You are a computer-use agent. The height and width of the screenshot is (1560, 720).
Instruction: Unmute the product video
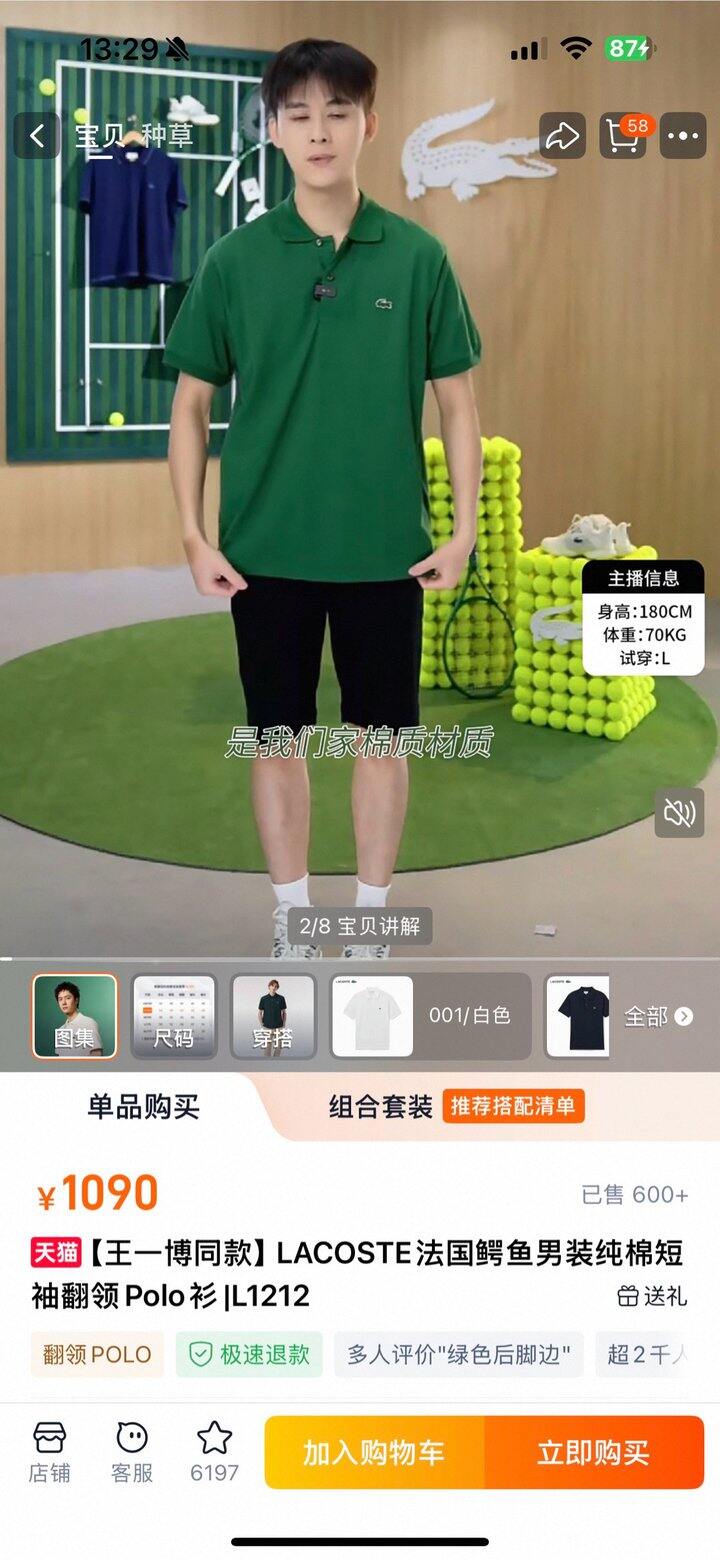pos(679,813)
